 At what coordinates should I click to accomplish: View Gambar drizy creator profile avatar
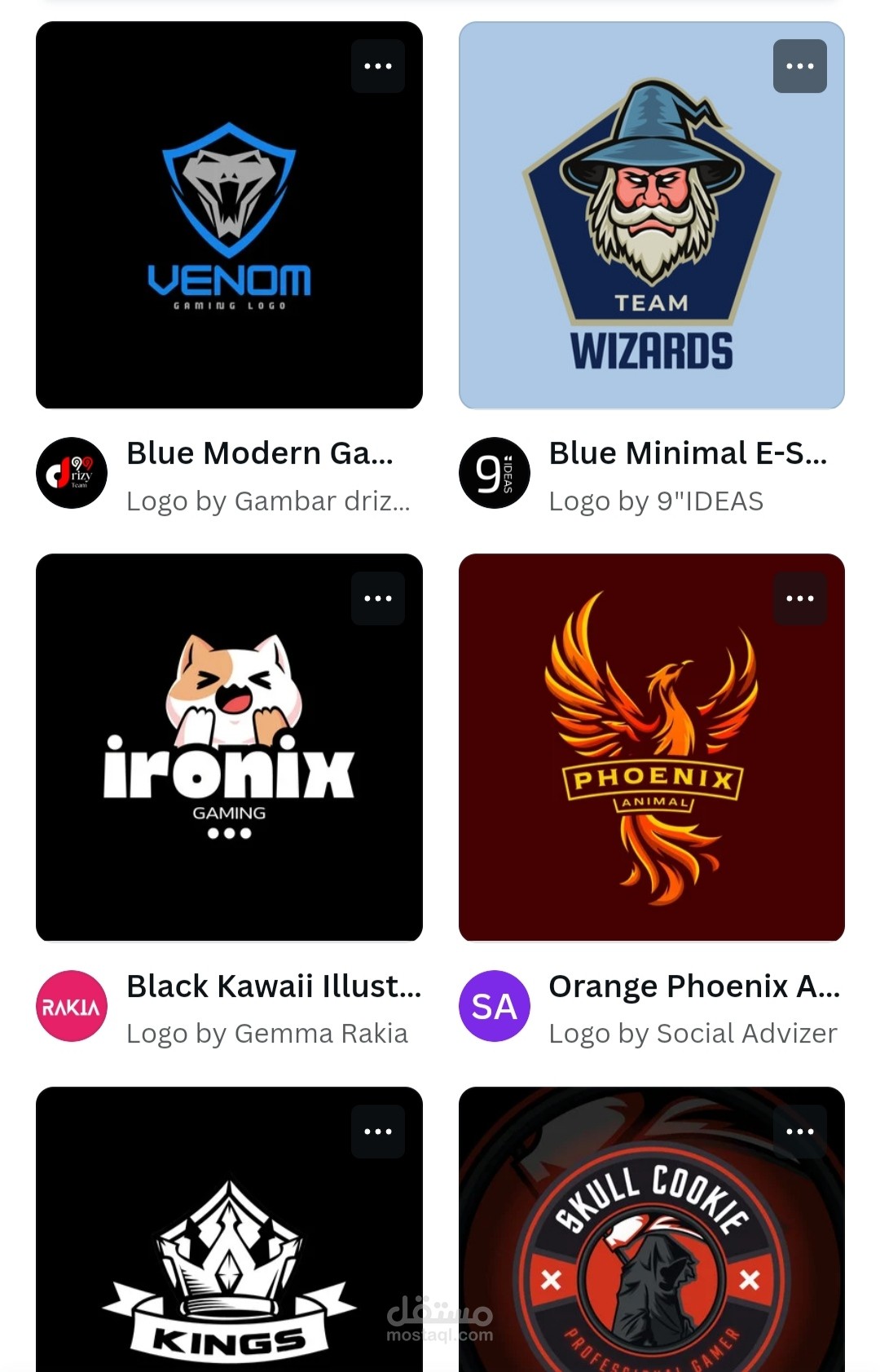(72, 473)
